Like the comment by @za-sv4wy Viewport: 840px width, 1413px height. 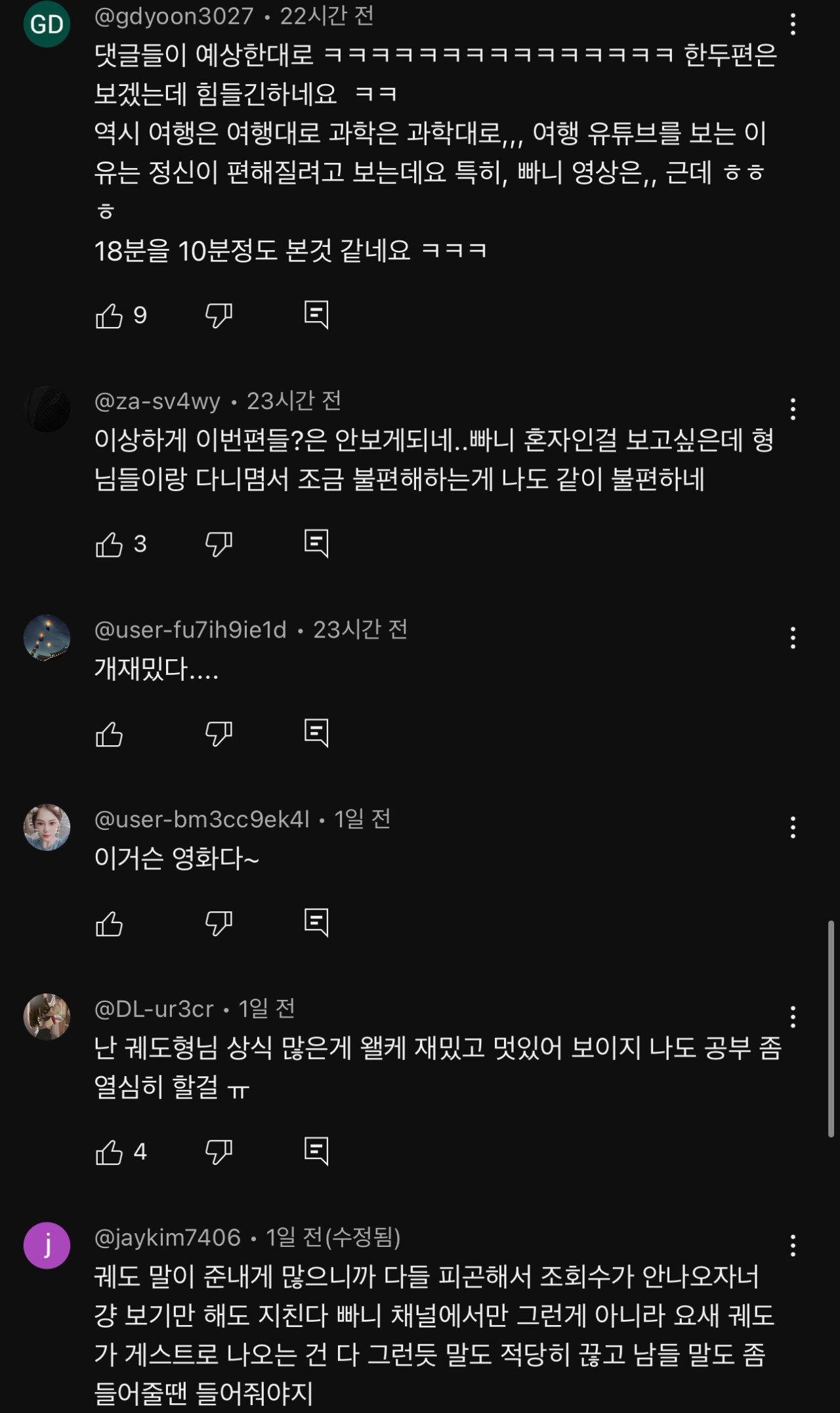coord(109,544)
